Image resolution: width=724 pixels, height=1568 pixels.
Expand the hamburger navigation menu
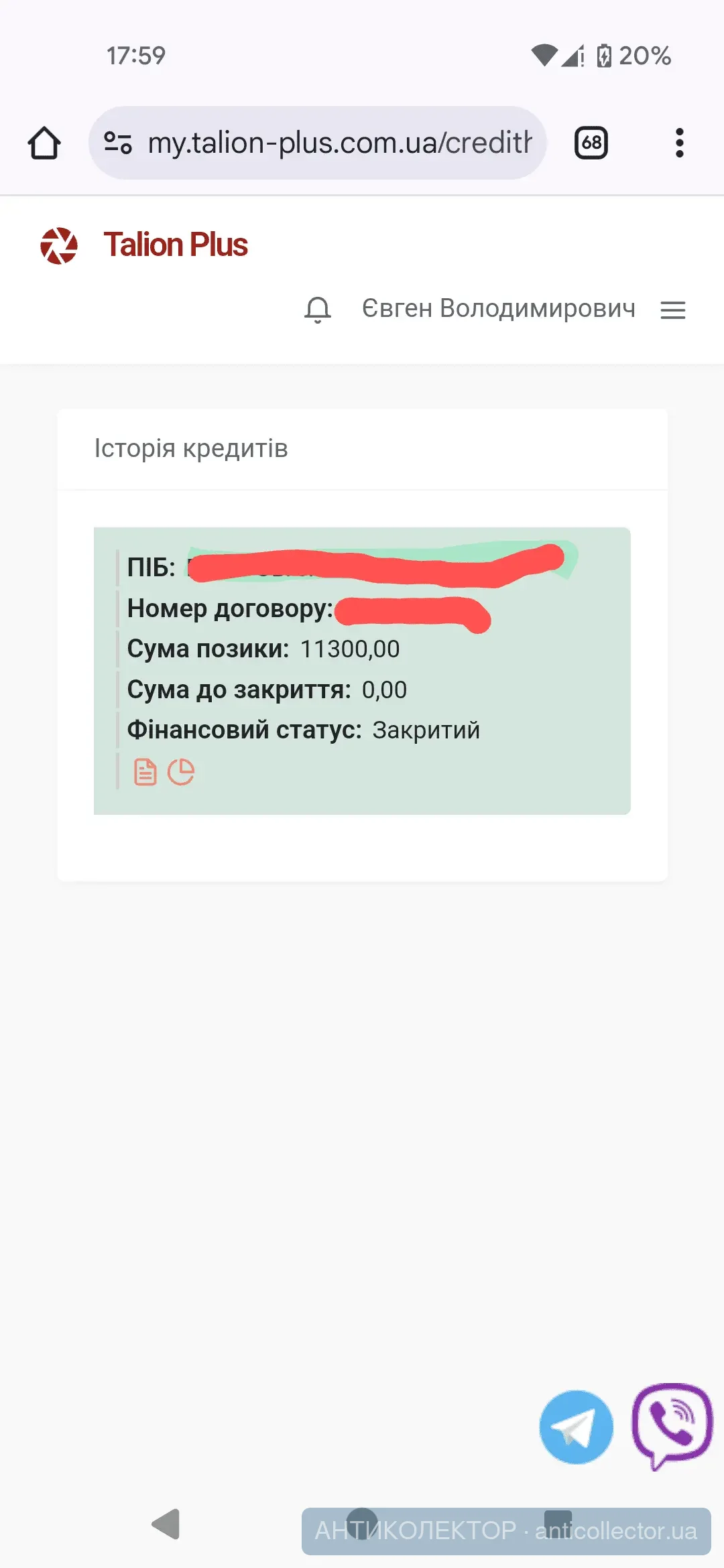[x=672, y=310]
